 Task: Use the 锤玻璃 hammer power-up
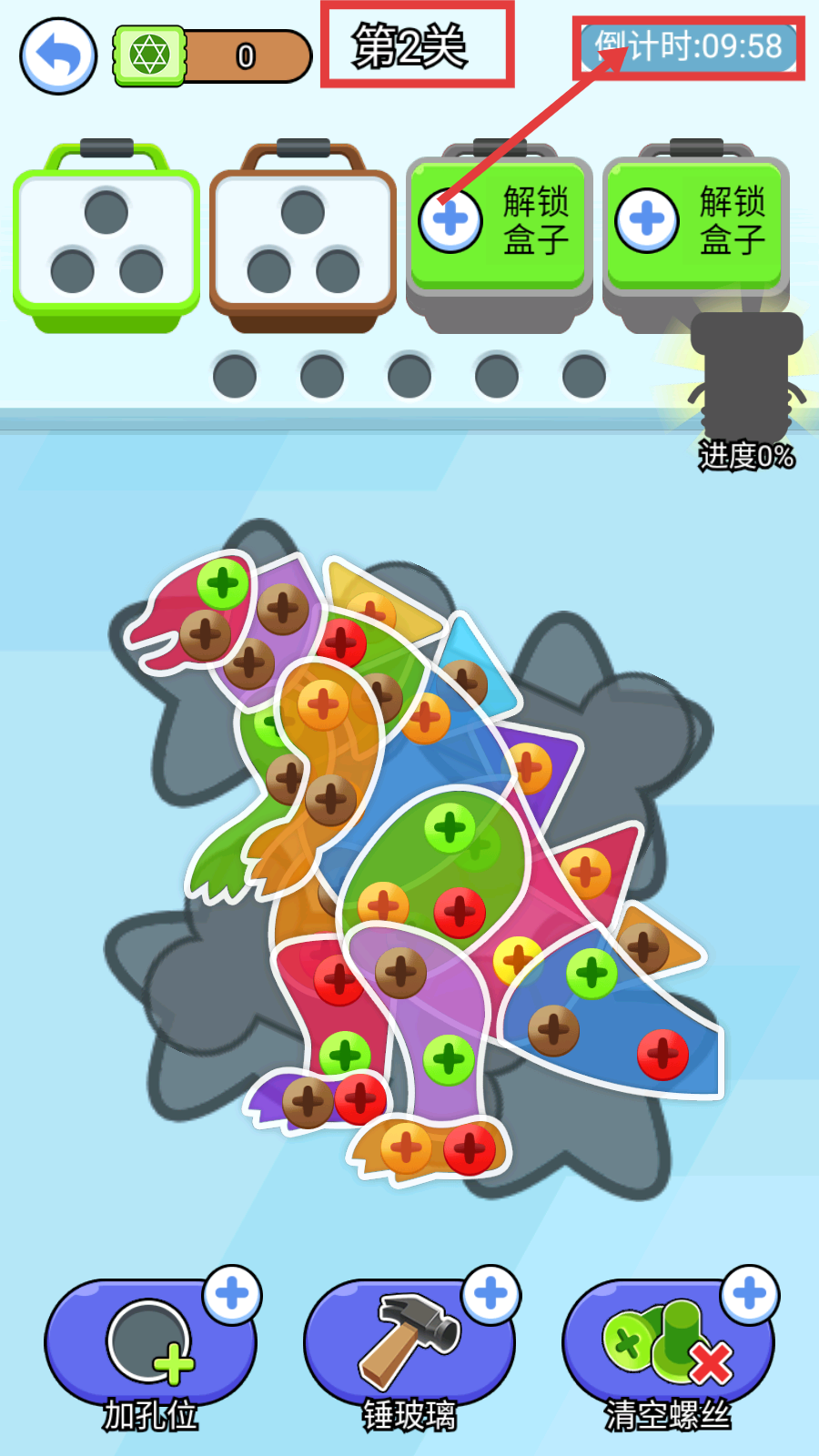[409, 1342]
